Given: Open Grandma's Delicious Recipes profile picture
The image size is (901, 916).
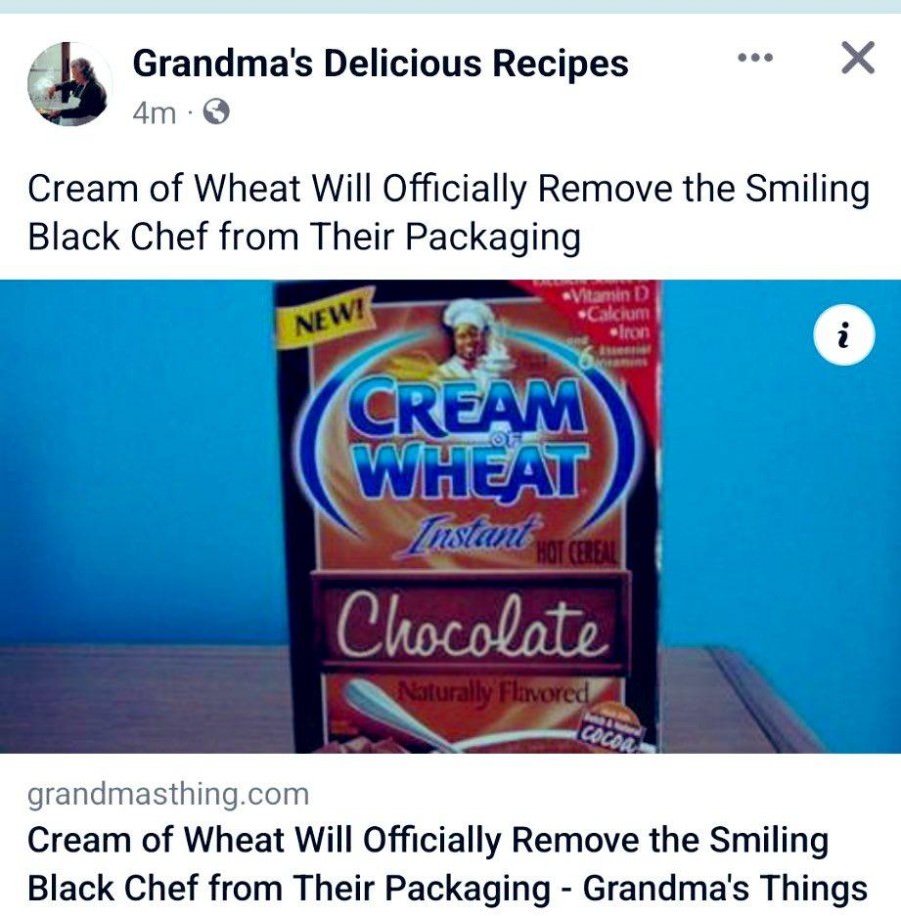Looking at the screenshot, I should click(x=68, y=85).
